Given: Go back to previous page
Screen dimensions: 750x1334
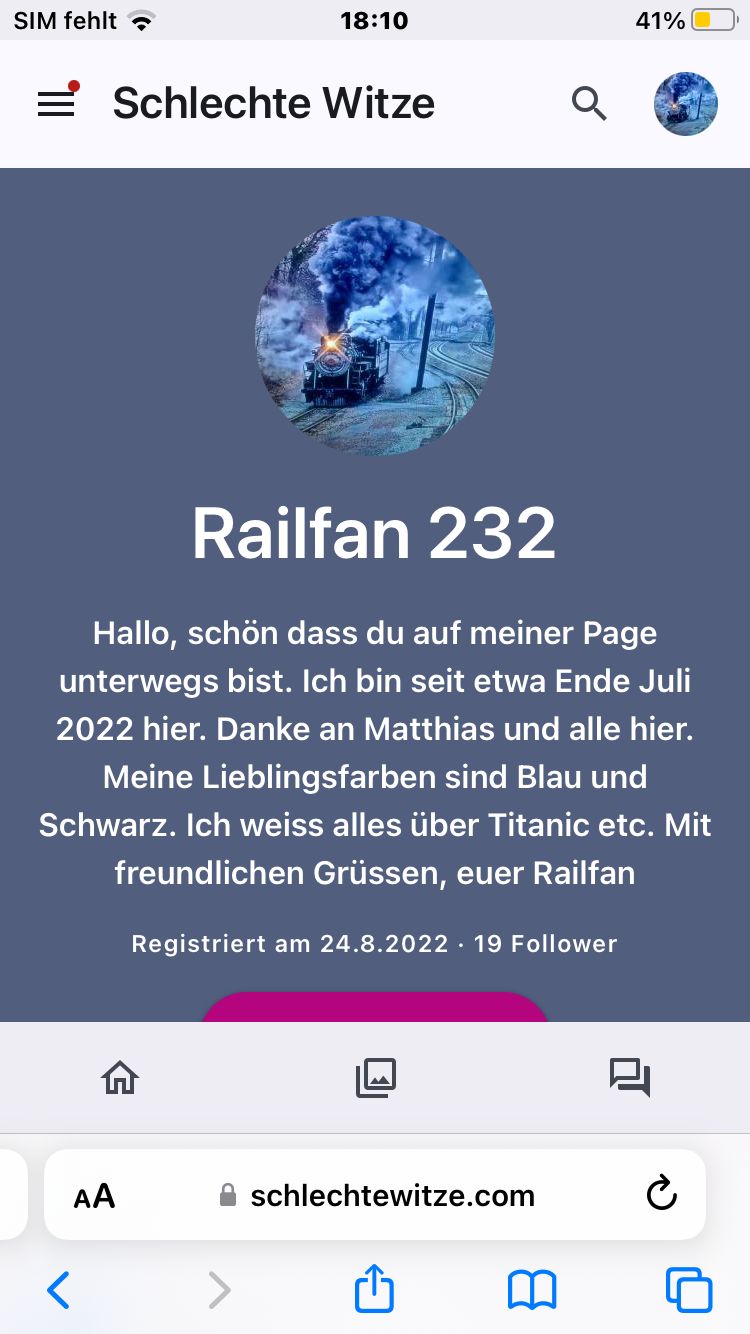Looking at the screenshot, I should click(x=59, y=1291).
